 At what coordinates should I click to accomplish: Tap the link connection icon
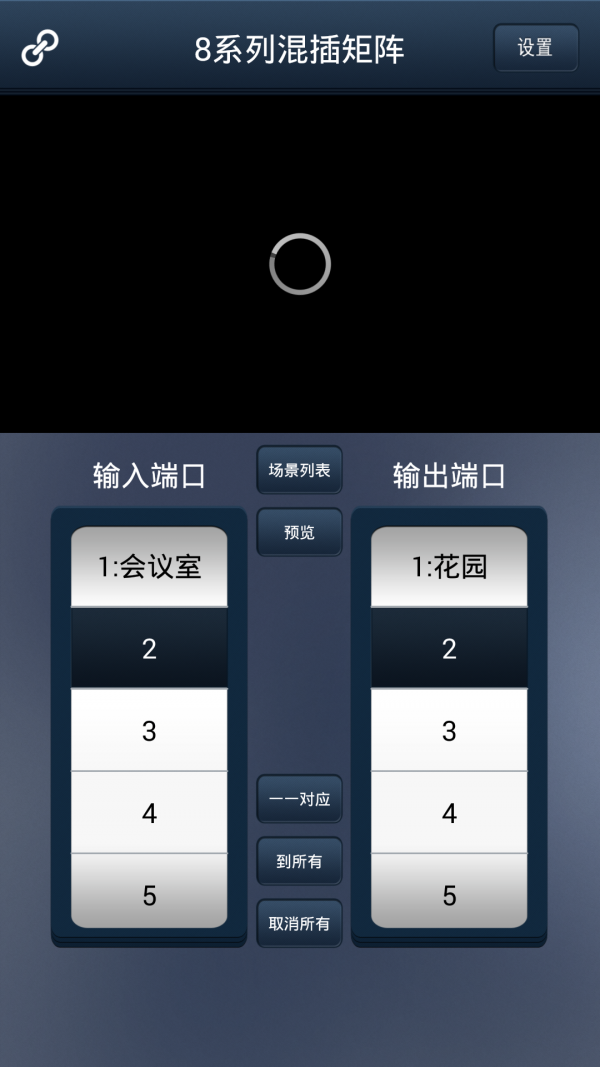40,48
